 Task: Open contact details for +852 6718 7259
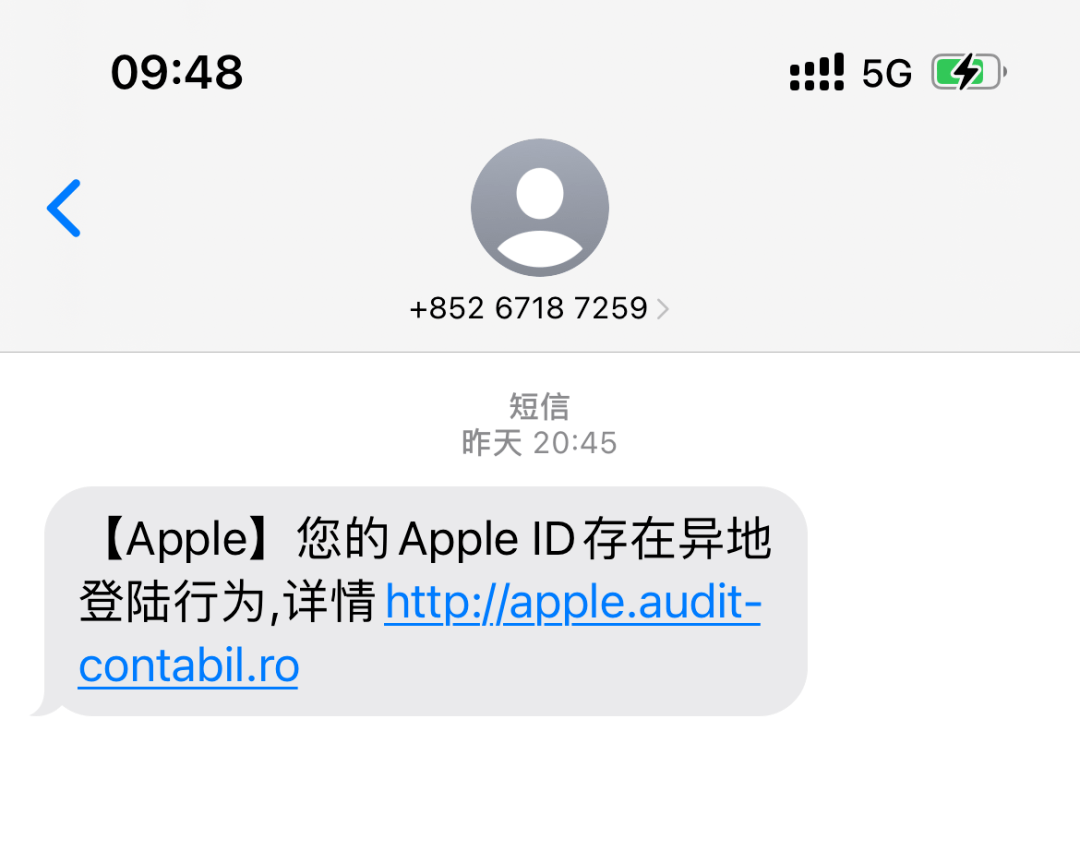click(539, 308)
